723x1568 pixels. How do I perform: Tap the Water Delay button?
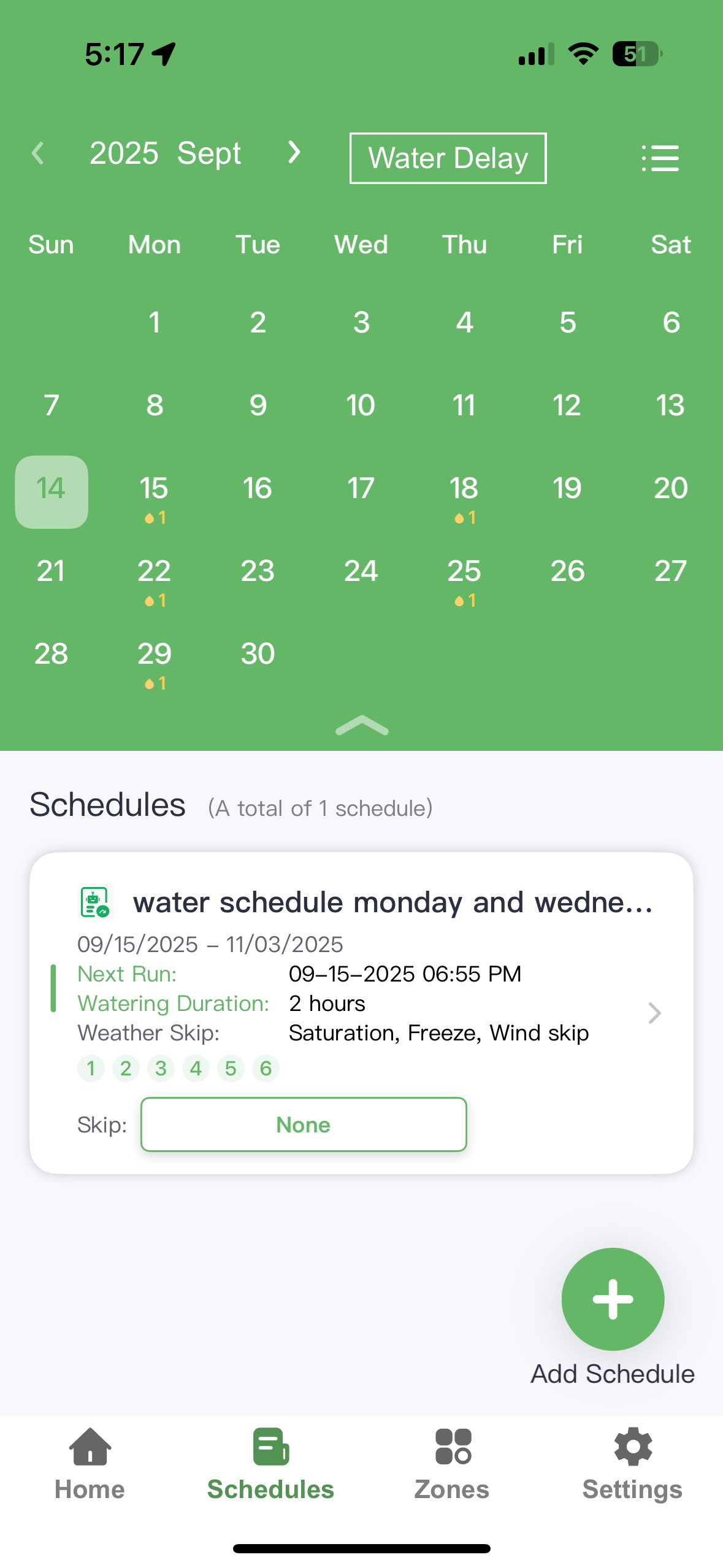tap(448, 158)
